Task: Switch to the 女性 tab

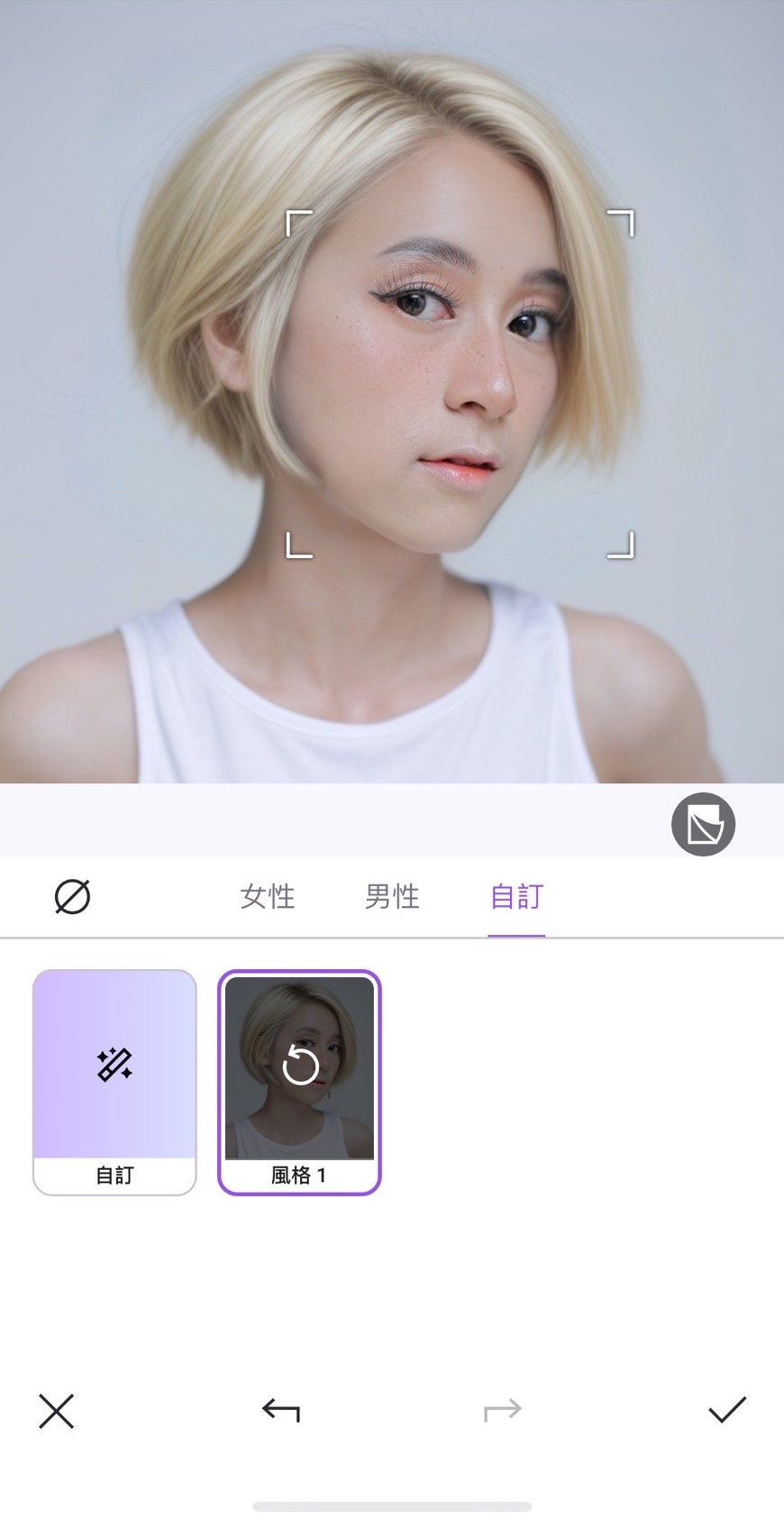Action: pyautogui.click(x=268, y=897)
